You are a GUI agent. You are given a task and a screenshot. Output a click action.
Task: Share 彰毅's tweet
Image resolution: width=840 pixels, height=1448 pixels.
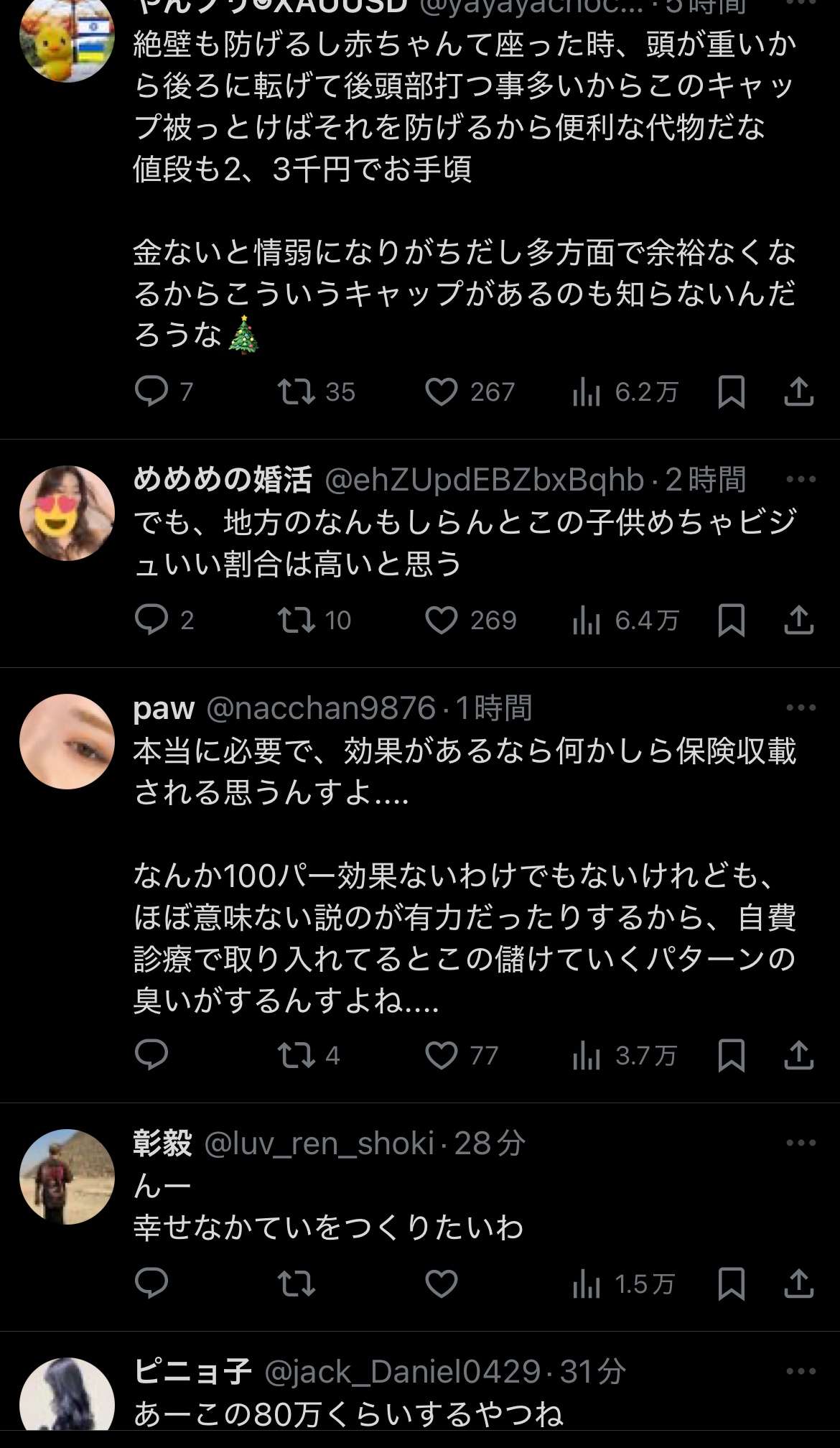[x=798, y=1284]
